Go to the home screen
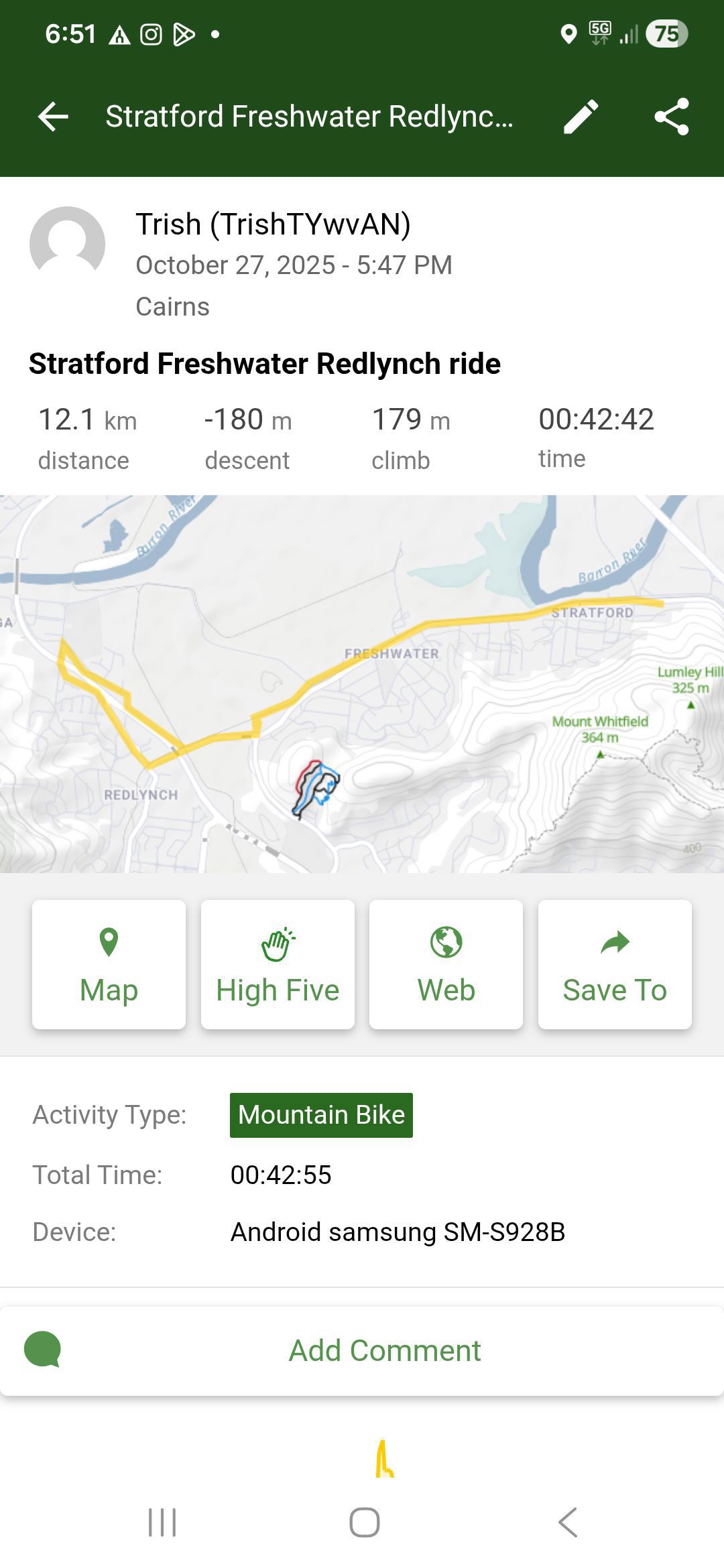 pos(364,1522)
